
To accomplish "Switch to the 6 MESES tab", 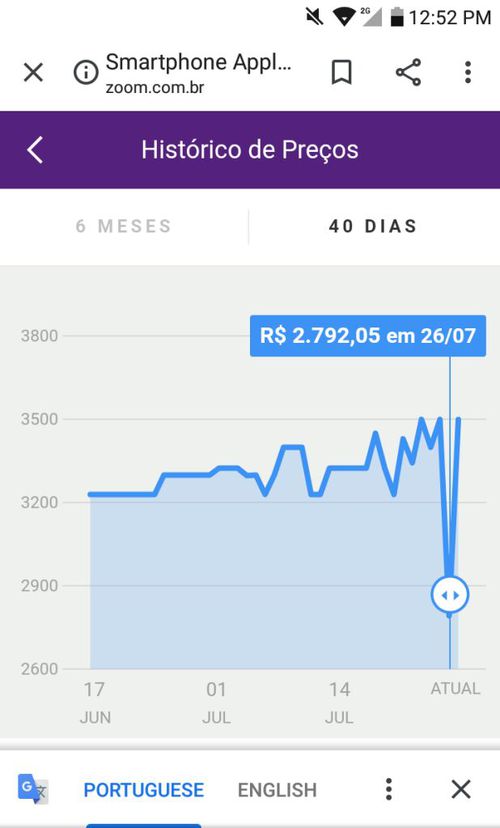I will coord(124,227).
